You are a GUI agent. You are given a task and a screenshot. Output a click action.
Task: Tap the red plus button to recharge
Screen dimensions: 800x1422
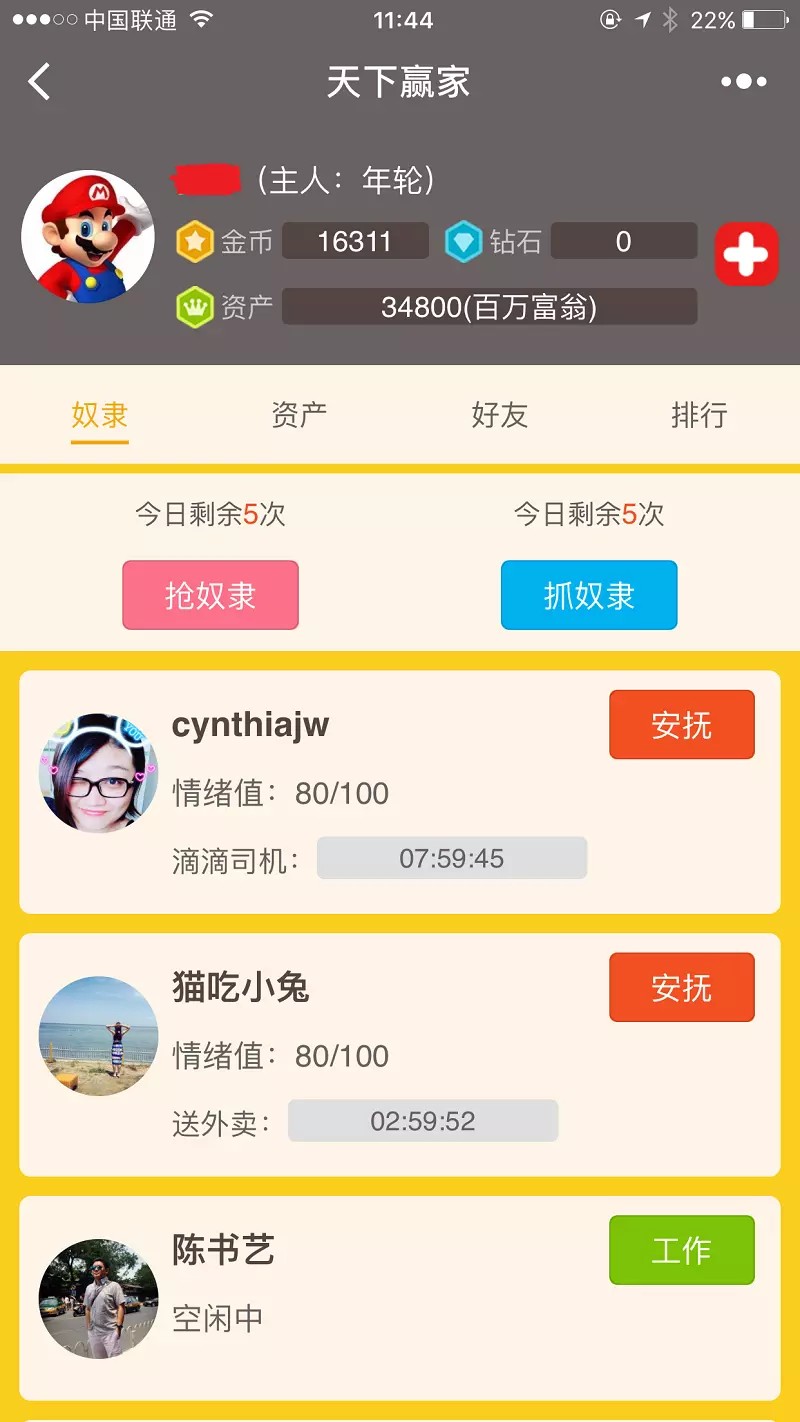(746, 254)
